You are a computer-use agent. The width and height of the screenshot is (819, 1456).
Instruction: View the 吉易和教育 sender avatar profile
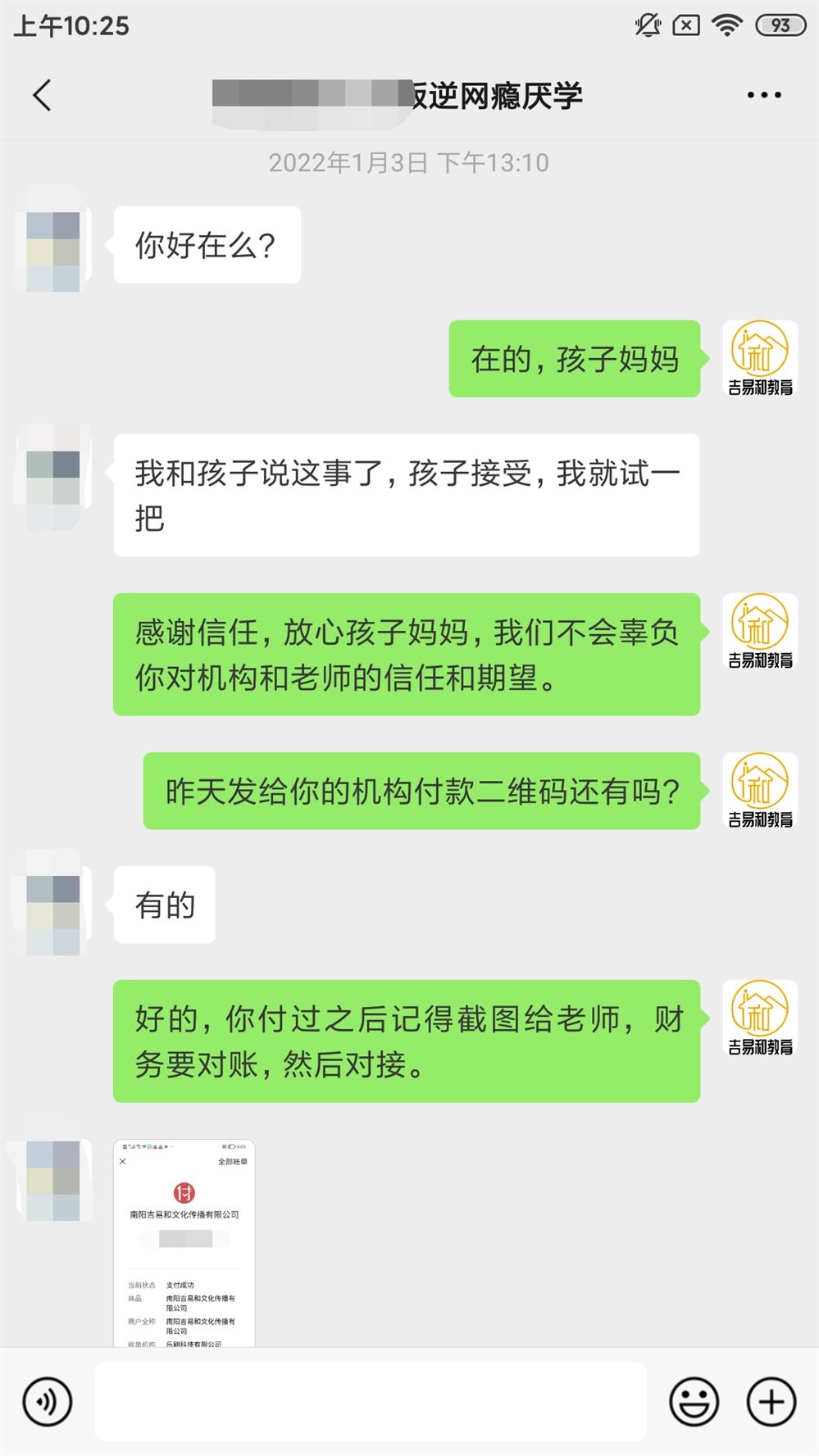760,358
